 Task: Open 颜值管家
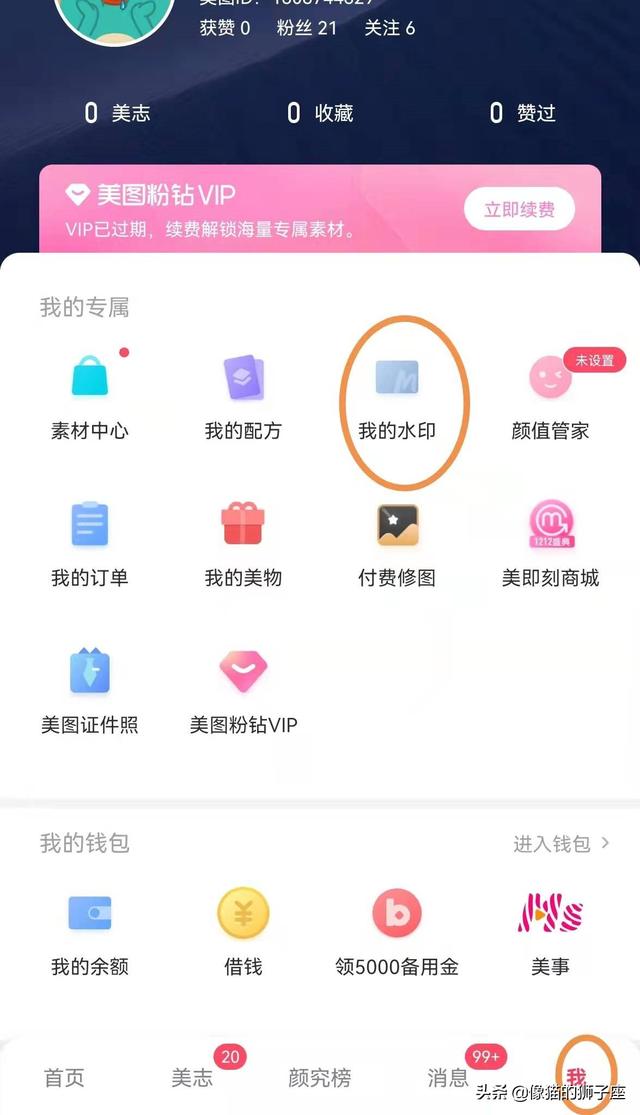(x=550, y=396)
